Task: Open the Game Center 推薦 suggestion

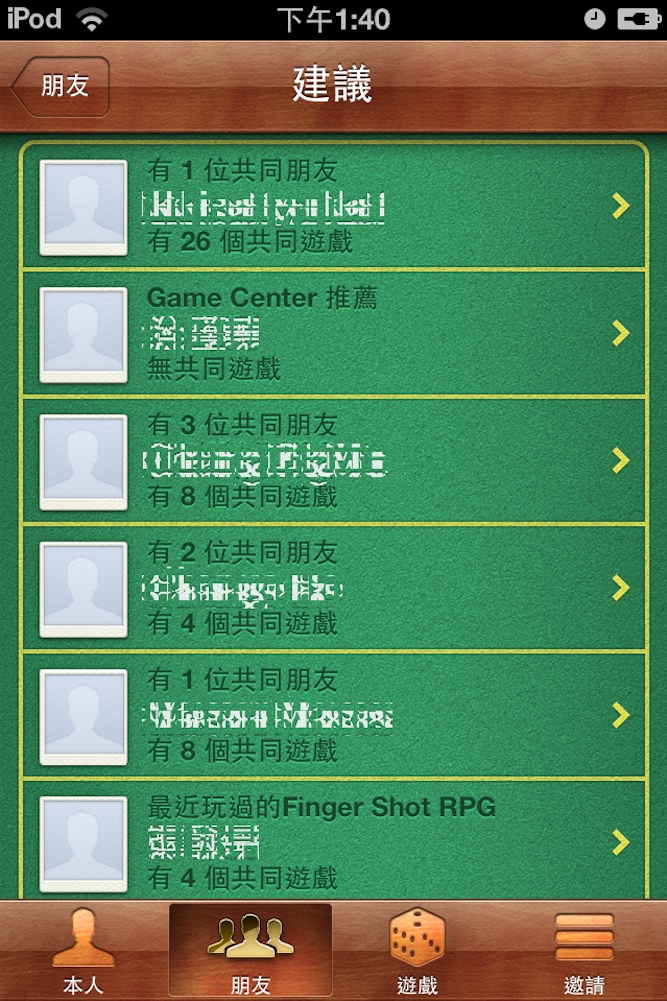Action: 334,334
